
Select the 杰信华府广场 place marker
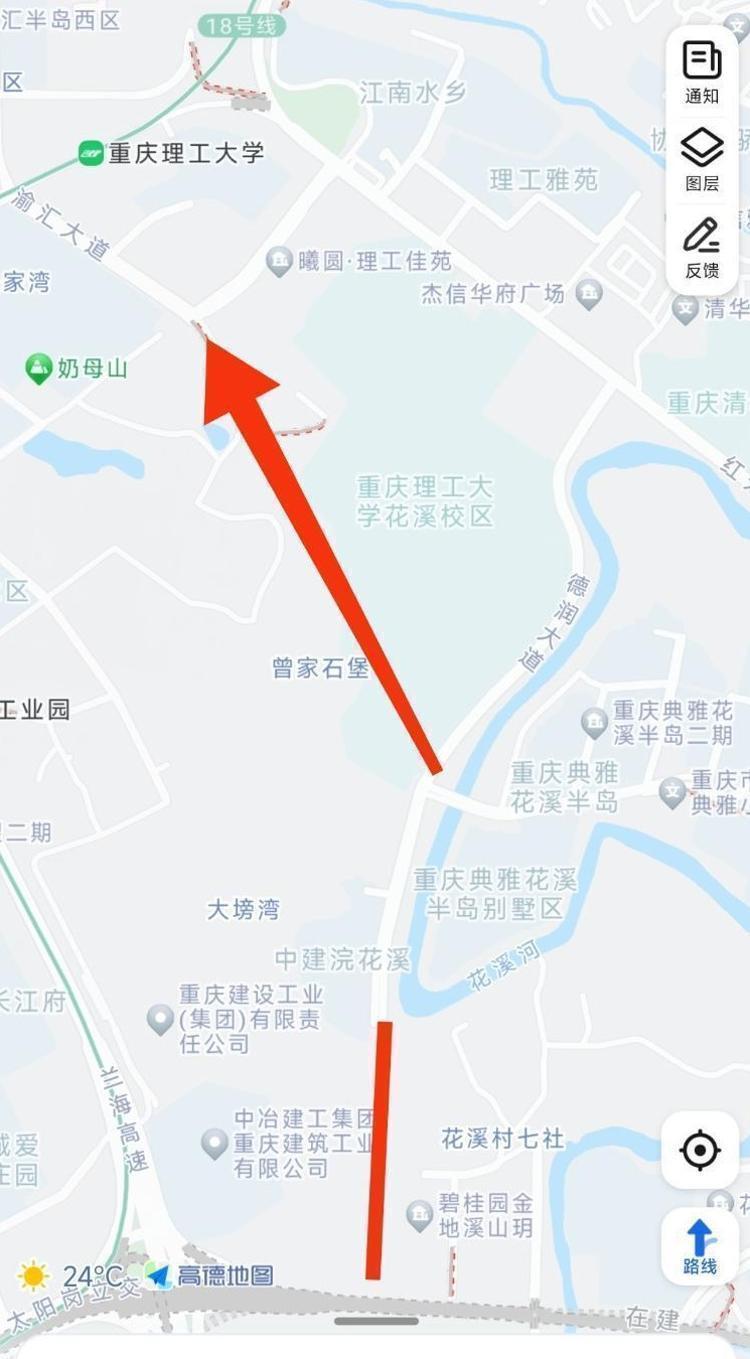tap(590, 294)
